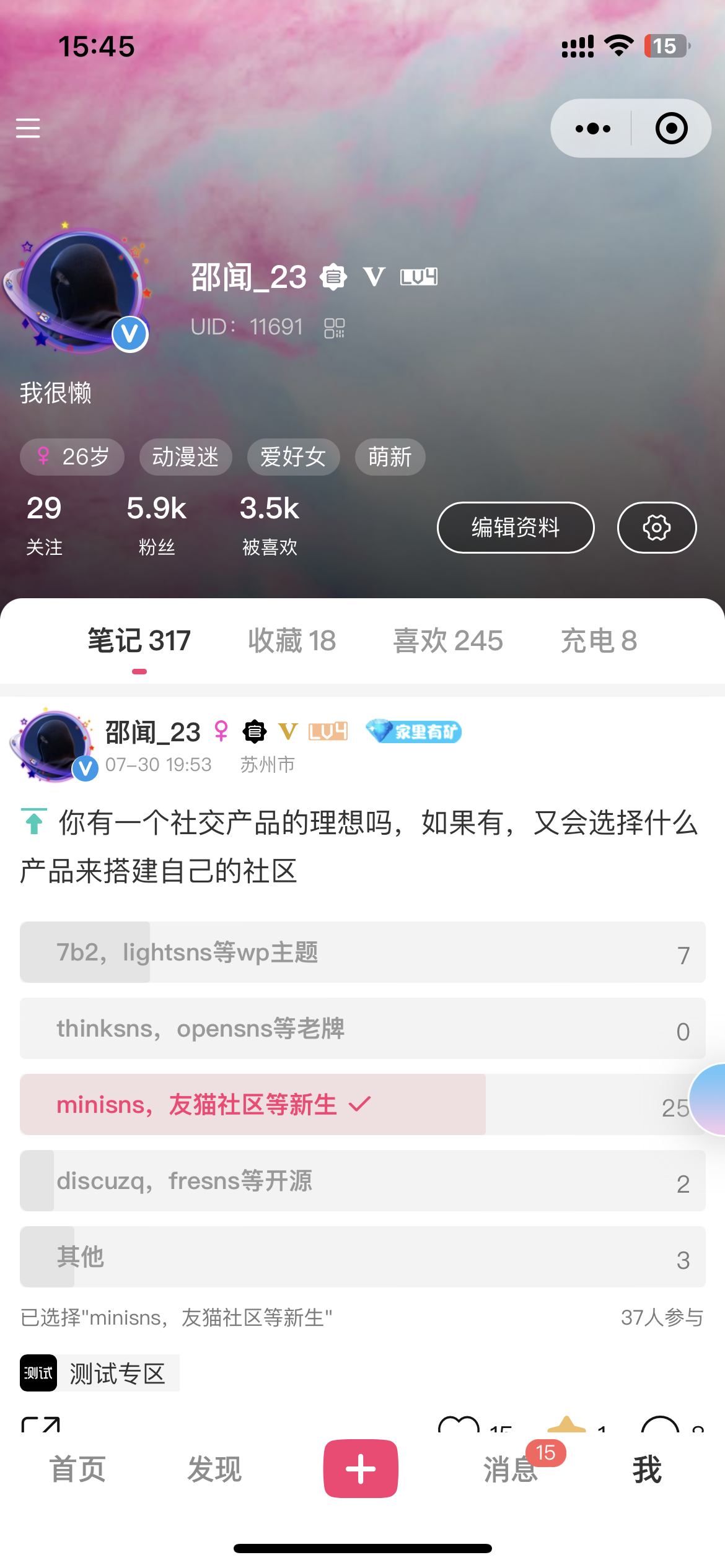This screenshot has width=725, height=1568.
Task: Close the mini program with the circle button
Action: click(x=672, y=128)
